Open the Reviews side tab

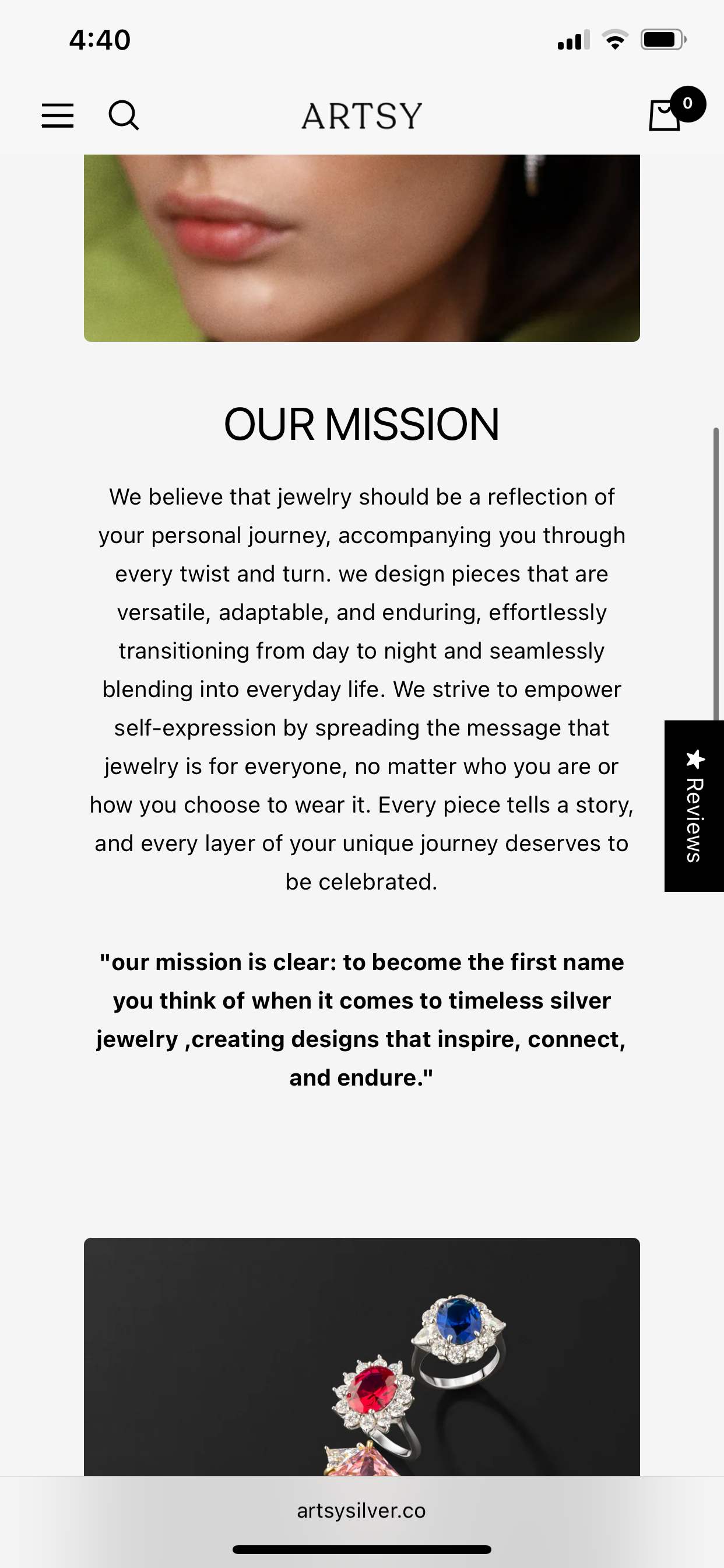(694, 806)
